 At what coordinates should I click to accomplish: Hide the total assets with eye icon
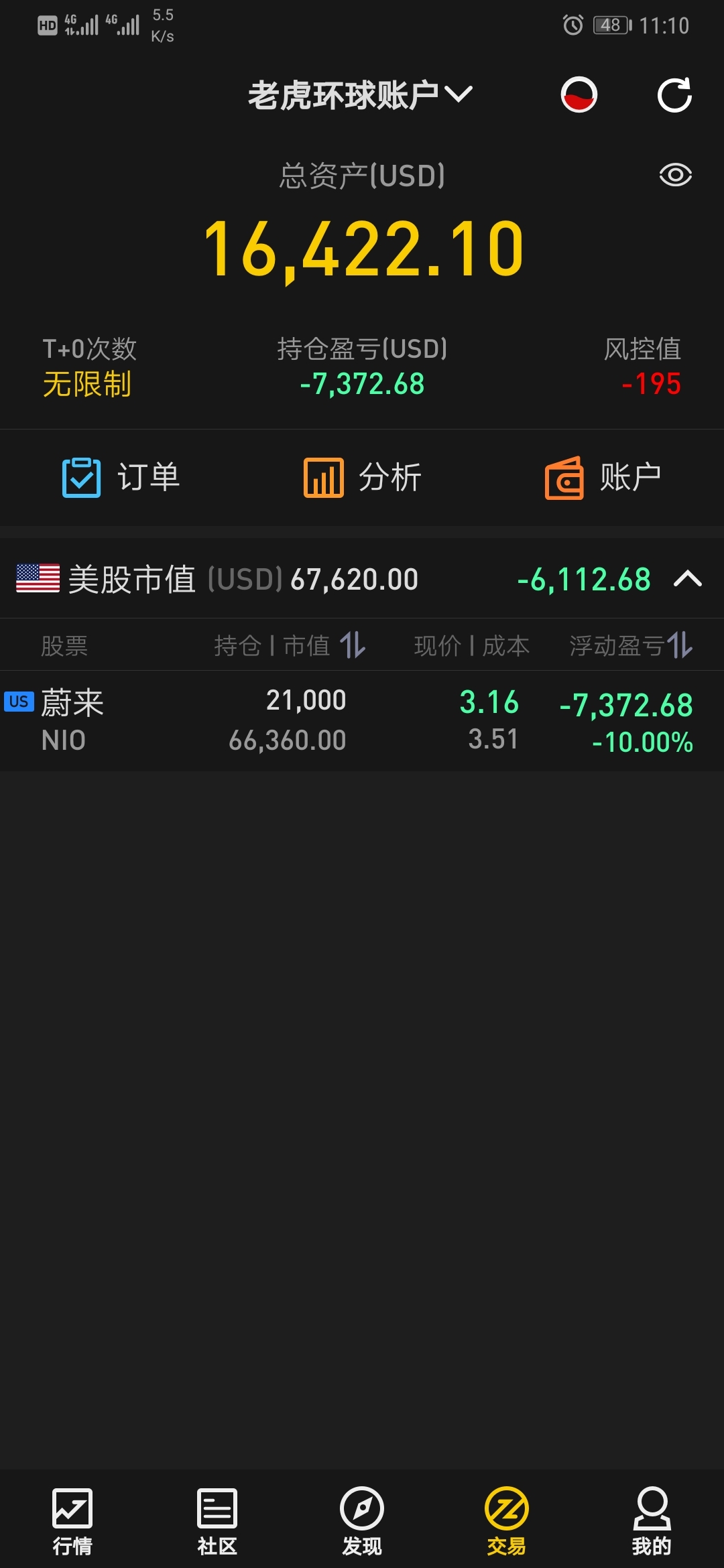coord(675,175)
